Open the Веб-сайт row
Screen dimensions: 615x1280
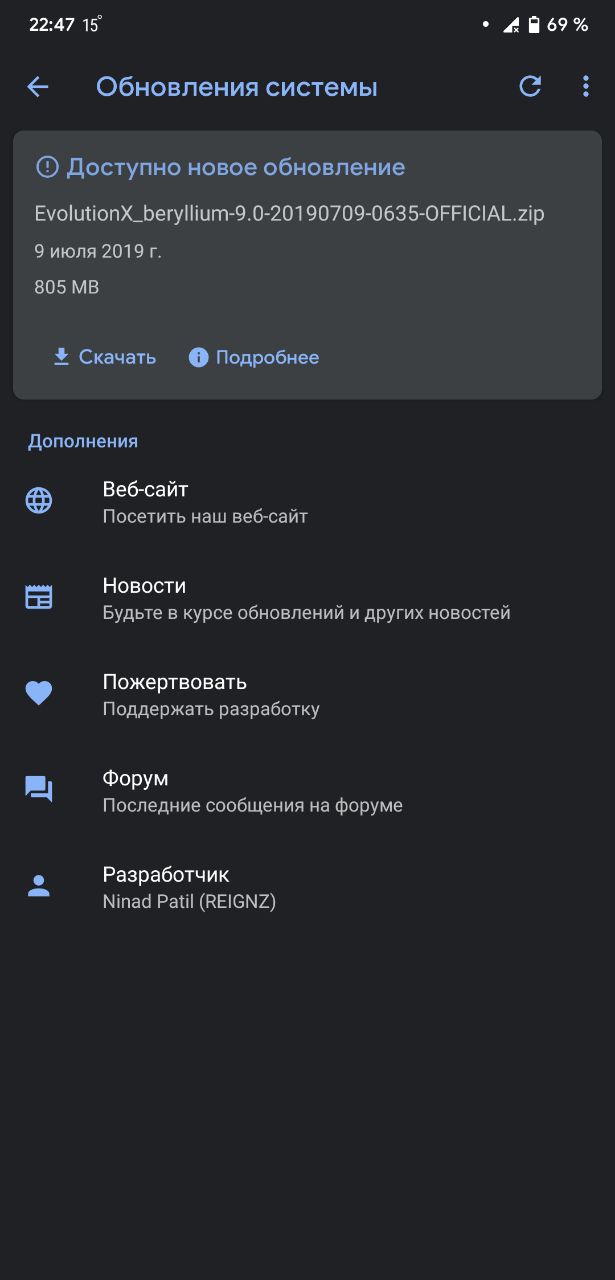coord(307,502)
